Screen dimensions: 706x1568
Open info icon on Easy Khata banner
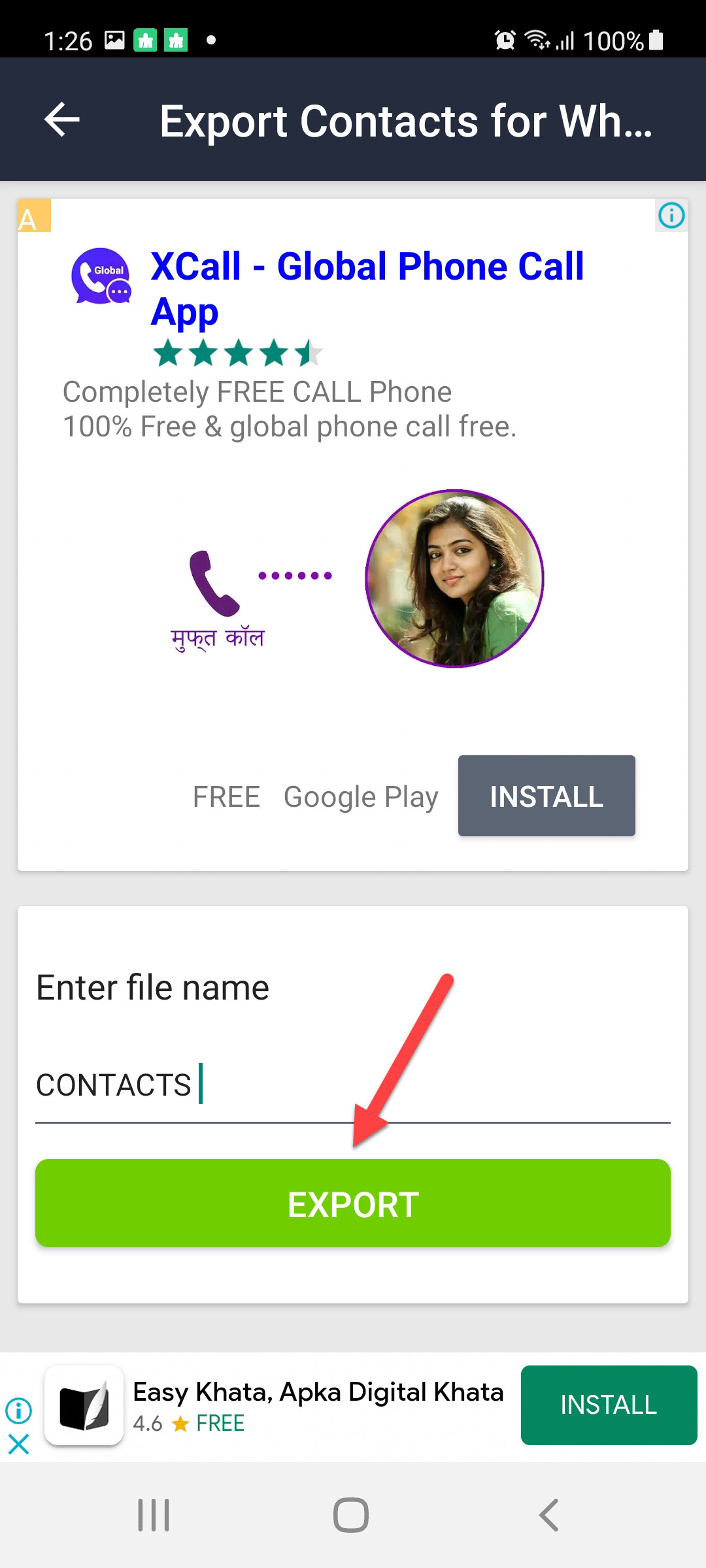pyautogui.click(x=18, y=1410)
